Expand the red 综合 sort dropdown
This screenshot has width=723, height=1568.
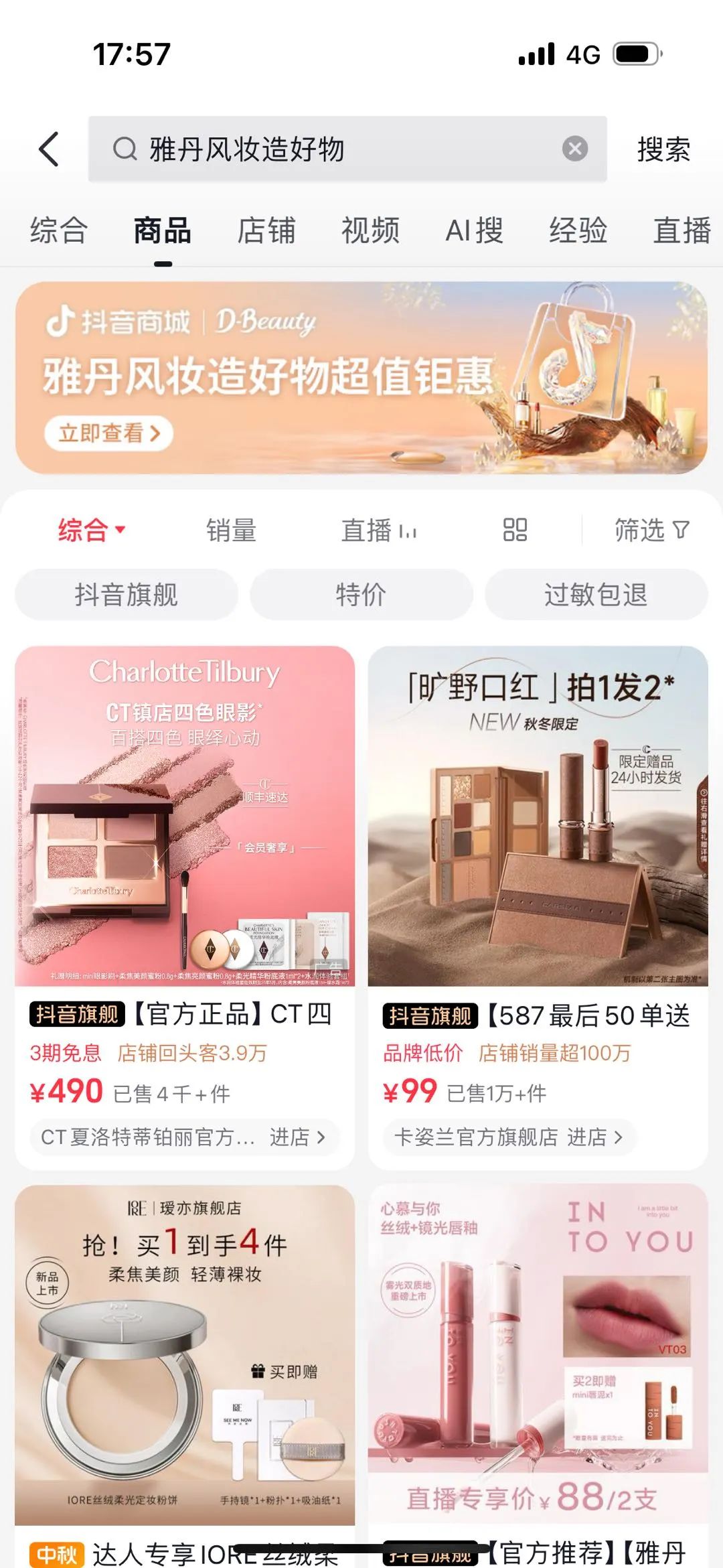[92, 530]
